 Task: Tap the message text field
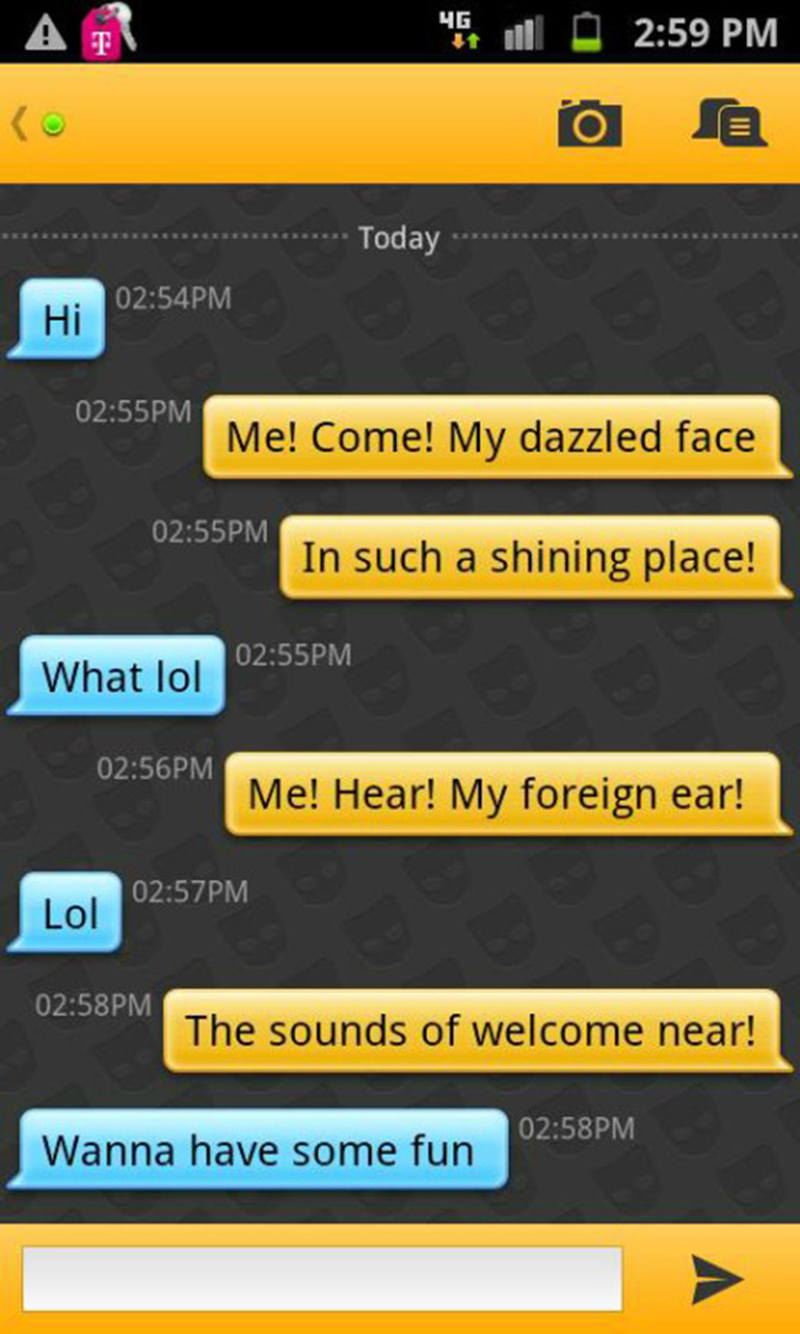point(322,1277)
